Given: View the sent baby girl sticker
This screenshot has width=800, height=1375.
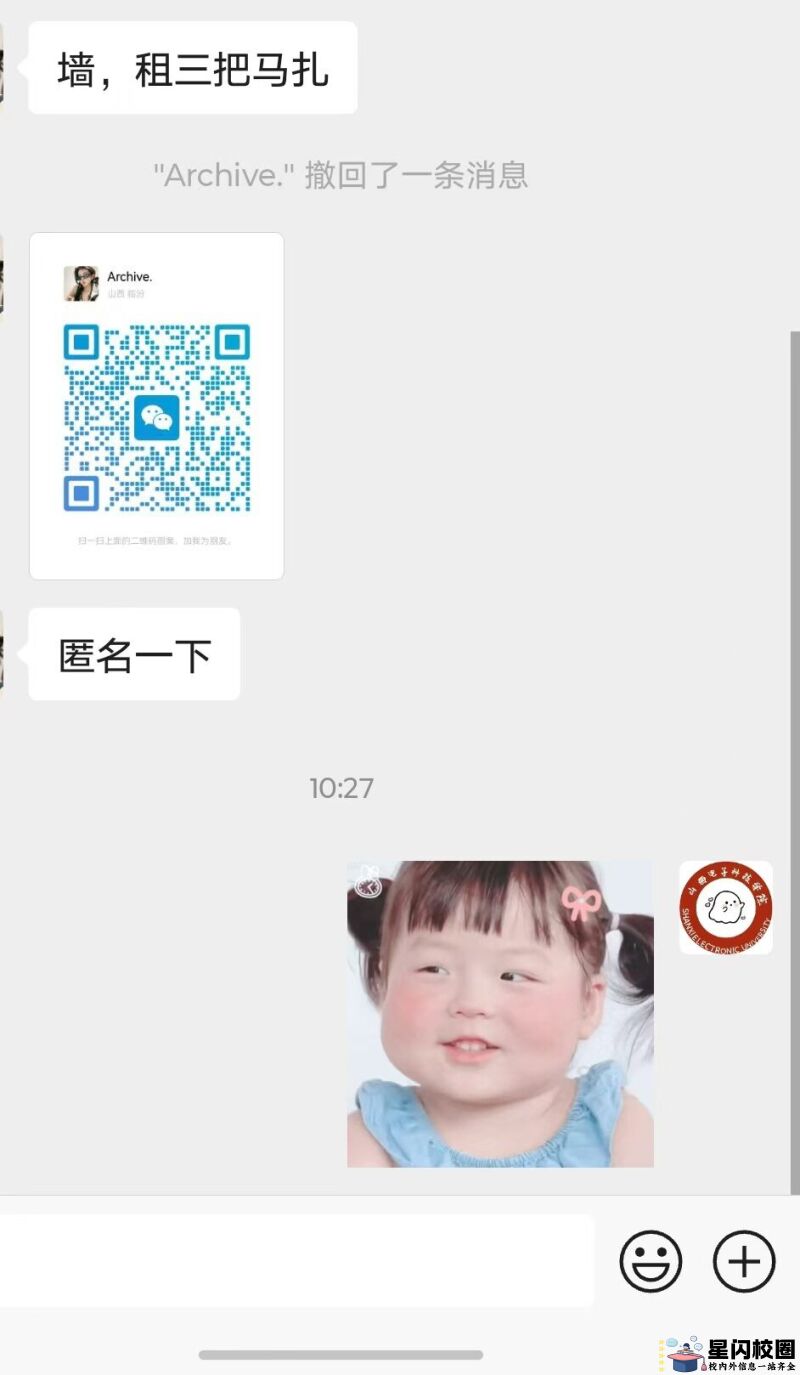Looking at the screenshot, I should [500, 1013].
